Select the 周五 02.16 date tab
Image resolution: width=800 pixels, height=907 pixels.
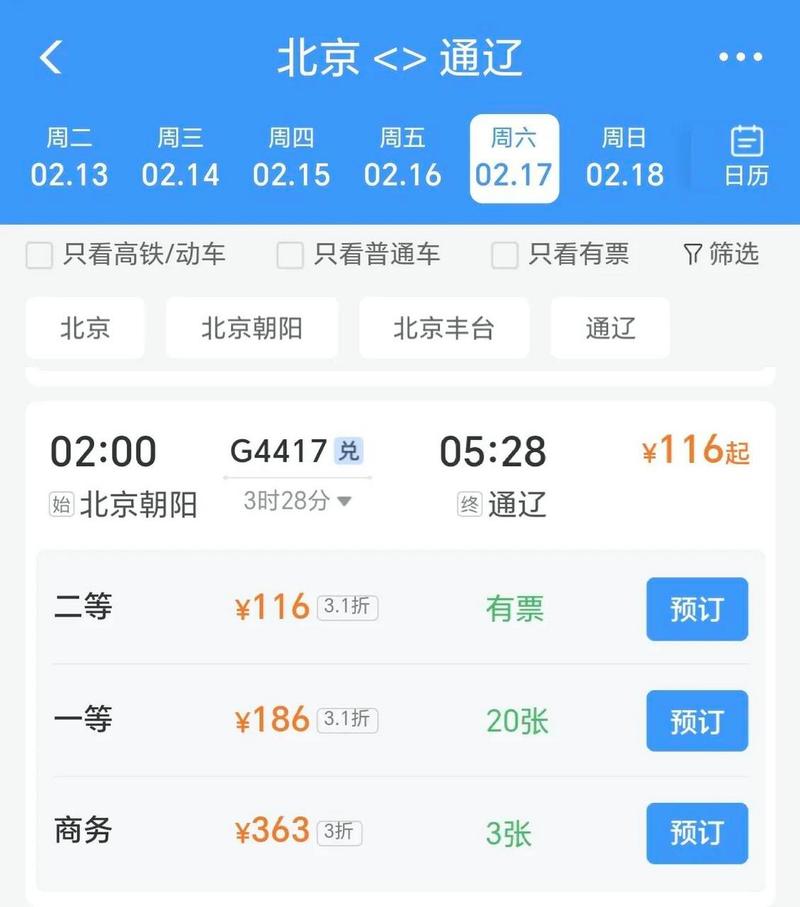pyautogui.click(x=403, y=157)
